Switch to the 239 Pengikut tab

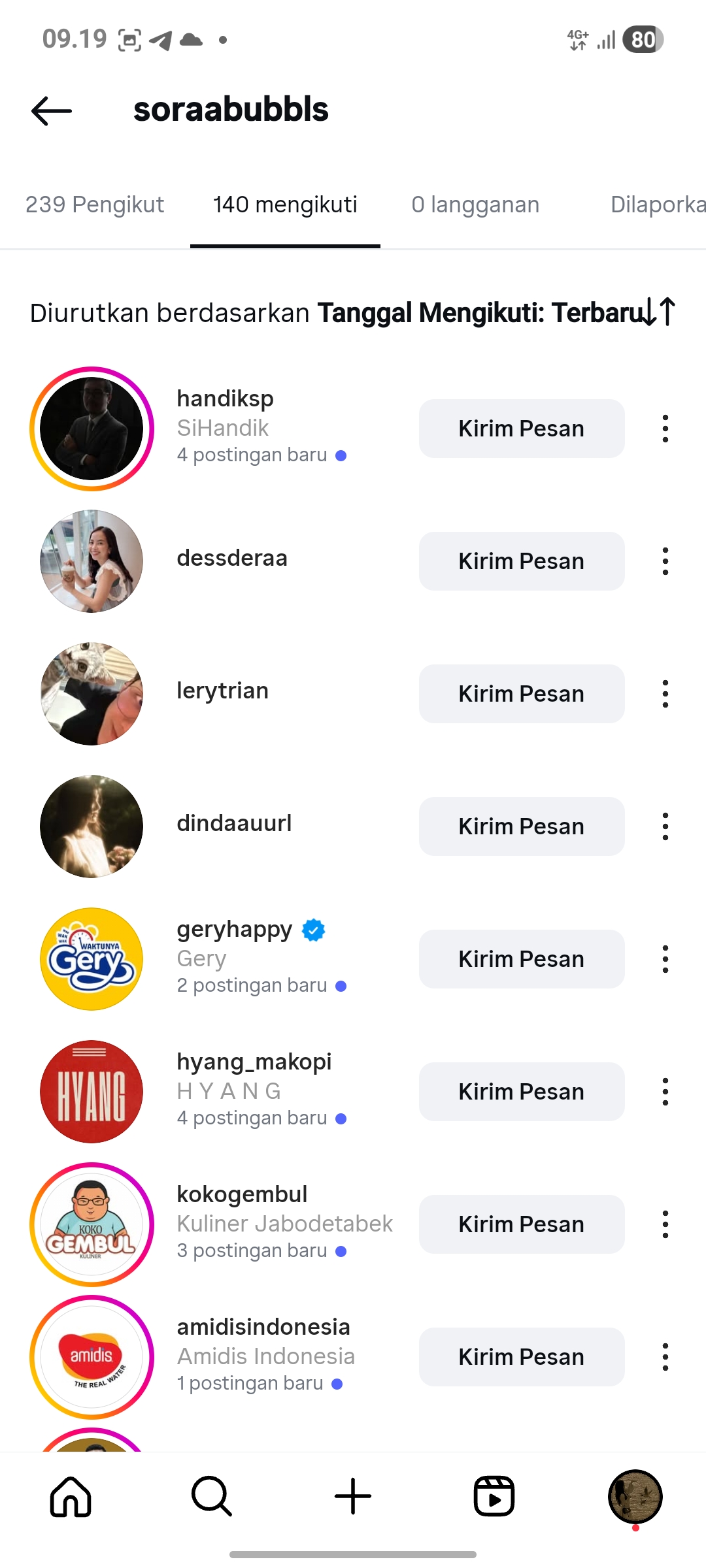95,204
